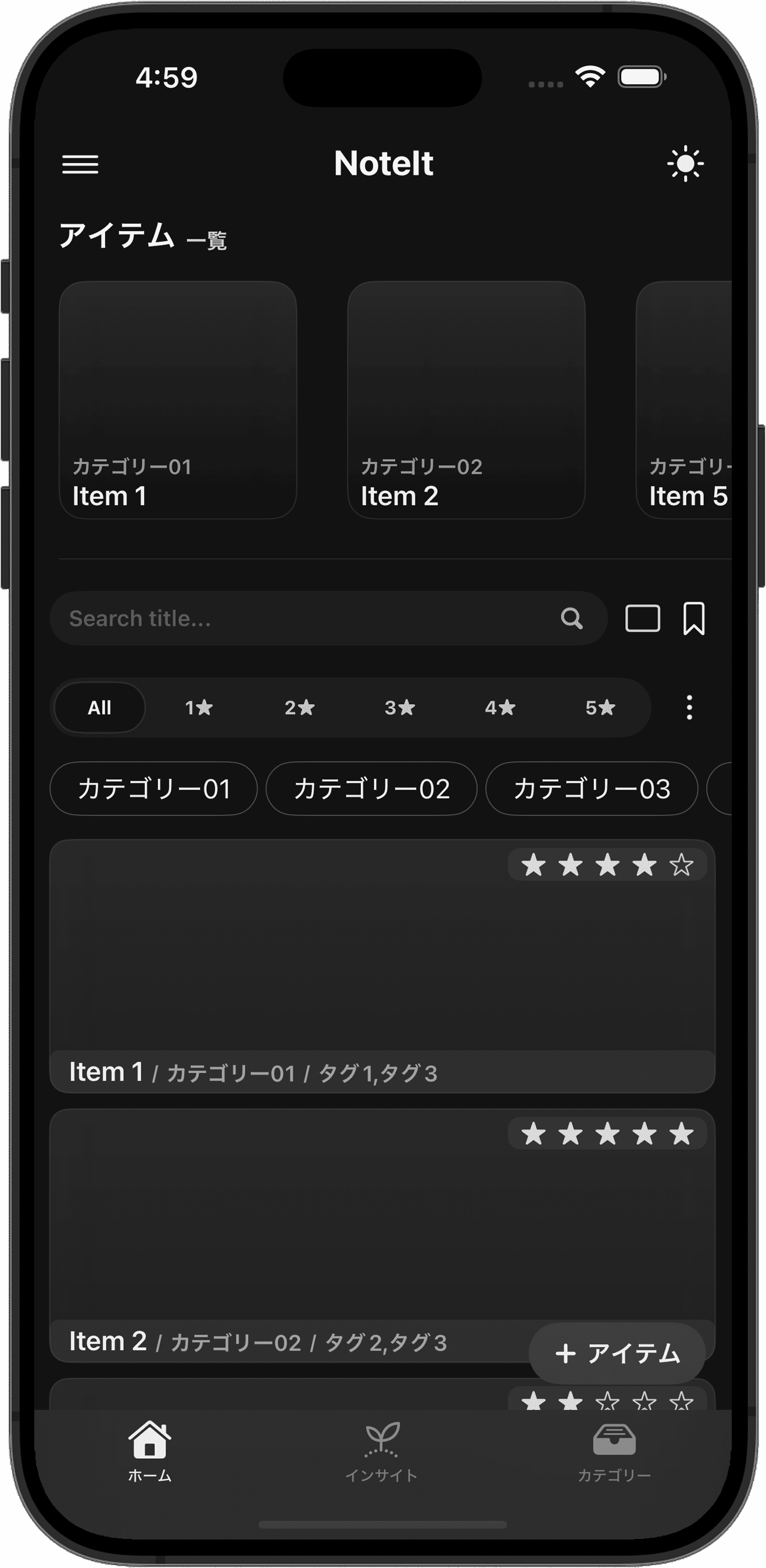Filter items by 5 stars

(x=600, y=707)
